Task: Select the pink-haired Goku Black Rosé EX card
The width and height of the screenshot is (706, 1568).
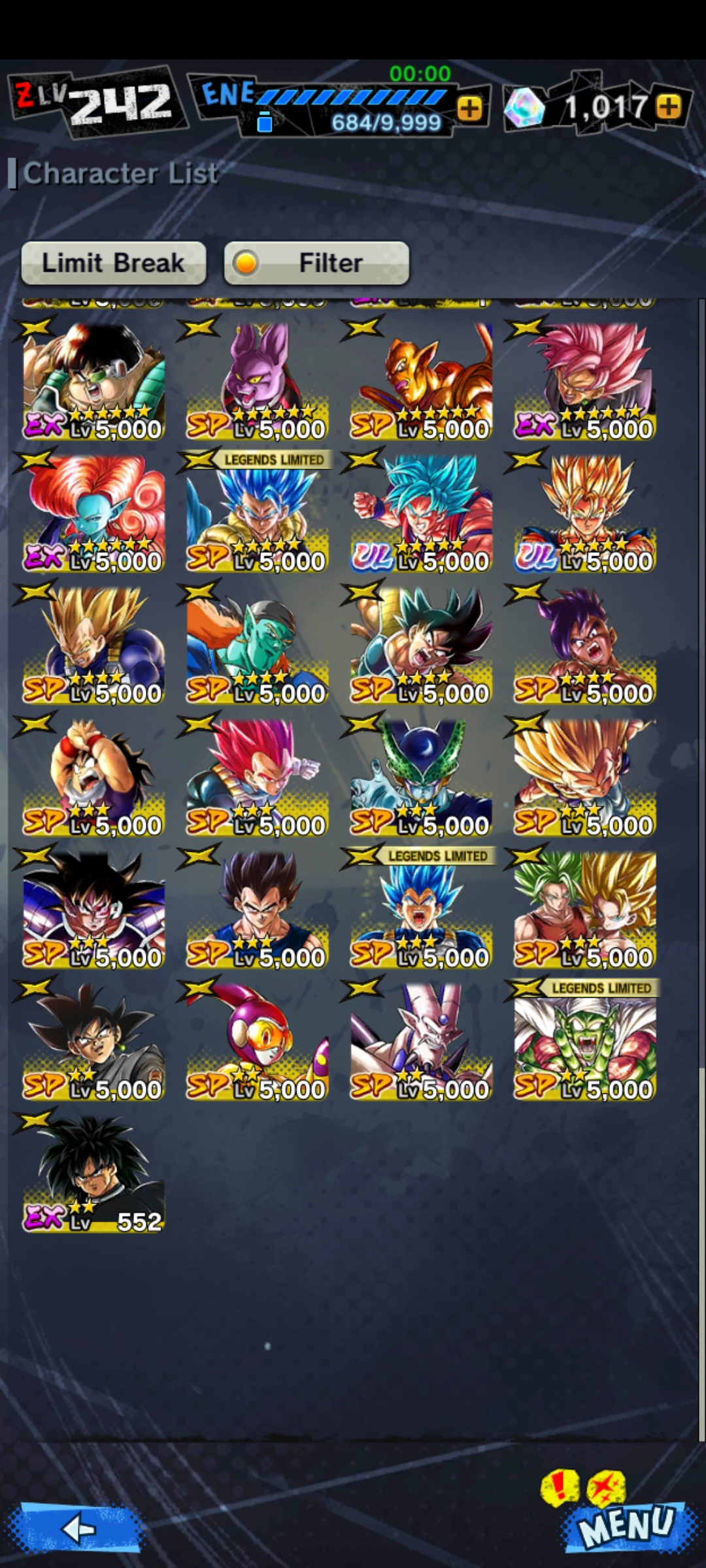Action: tap(584, 380)
